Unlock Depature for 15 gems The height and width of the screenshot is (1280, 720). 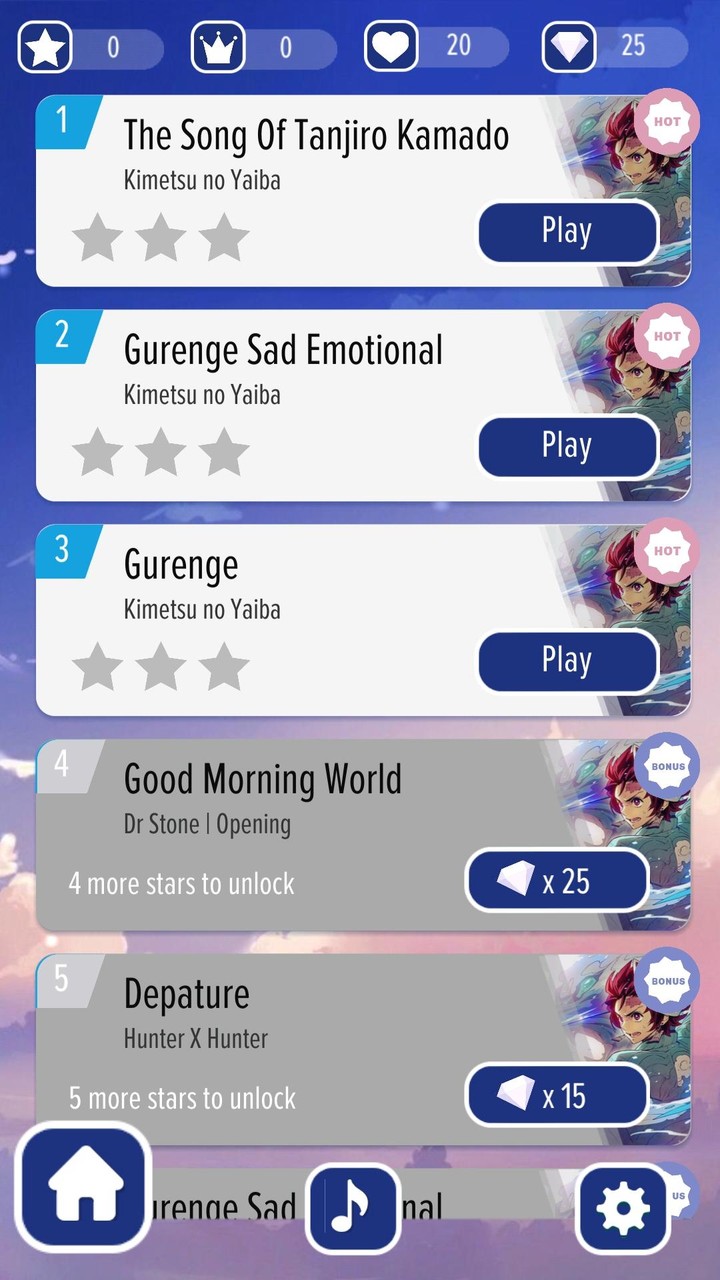pos(557,1095)
